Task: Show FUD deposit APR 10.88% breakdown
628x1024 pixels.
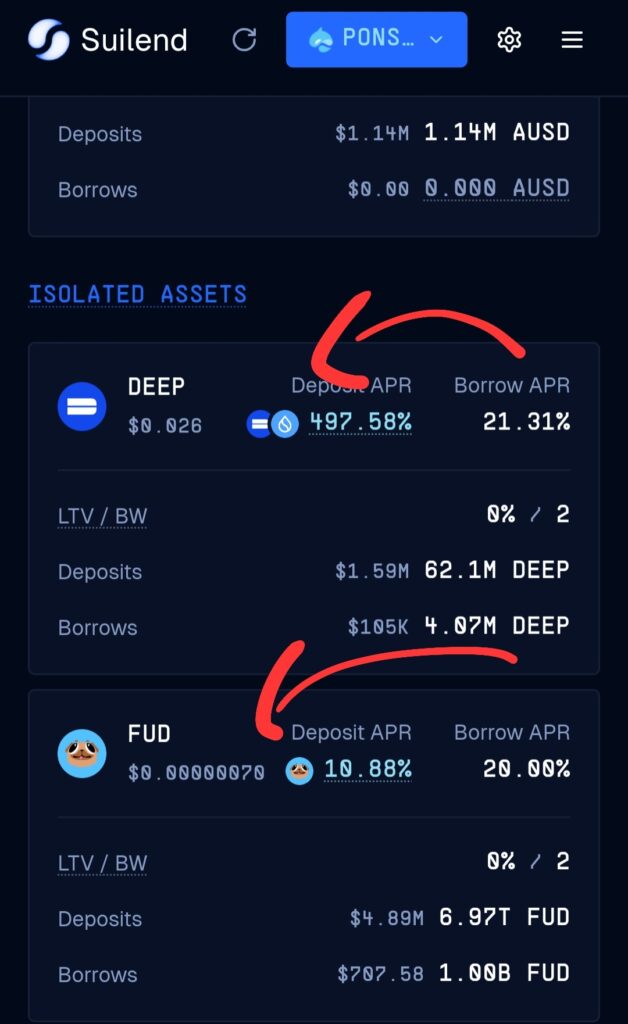Action: (x=367, y=770)
